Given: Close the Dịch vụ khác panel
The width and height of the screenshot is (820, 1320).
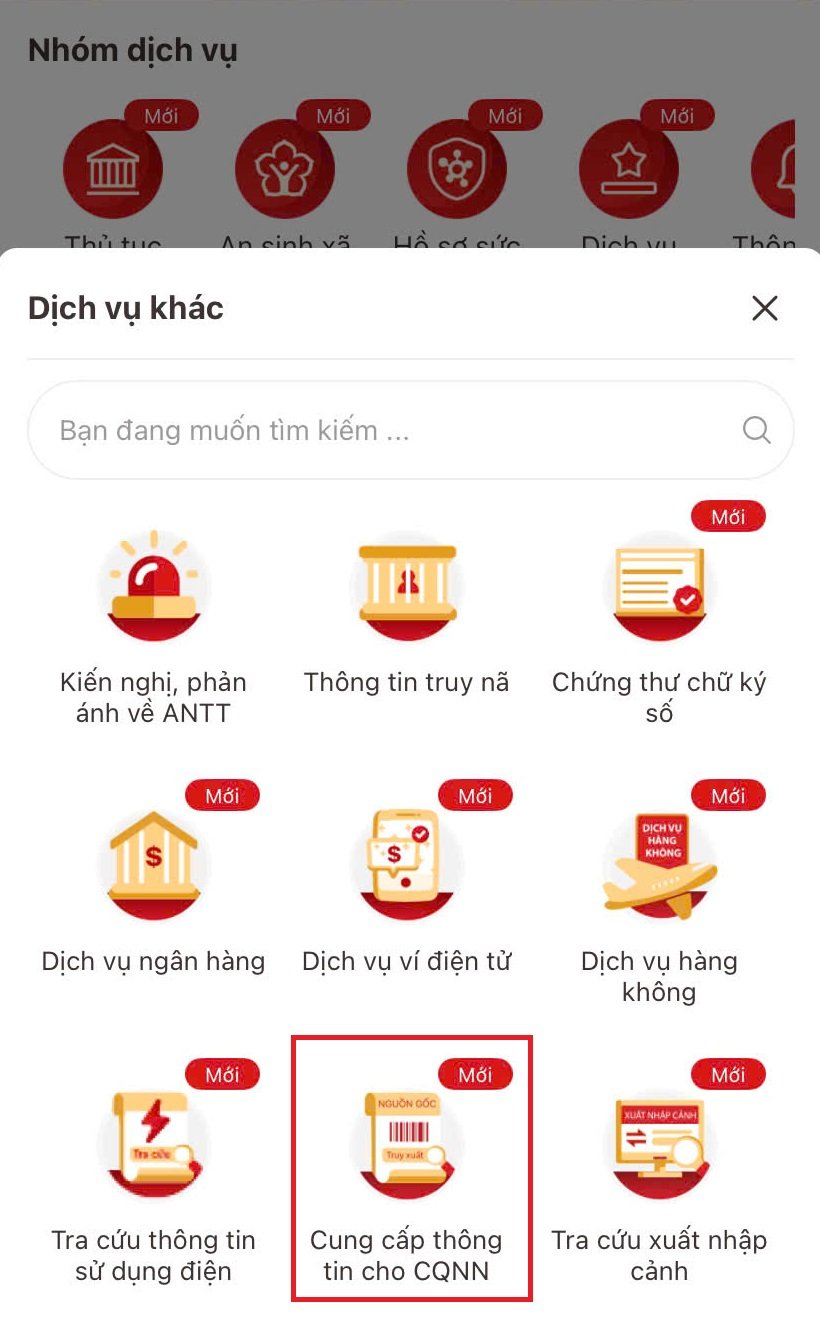Looking at the screenshot, I should point(764,308).
